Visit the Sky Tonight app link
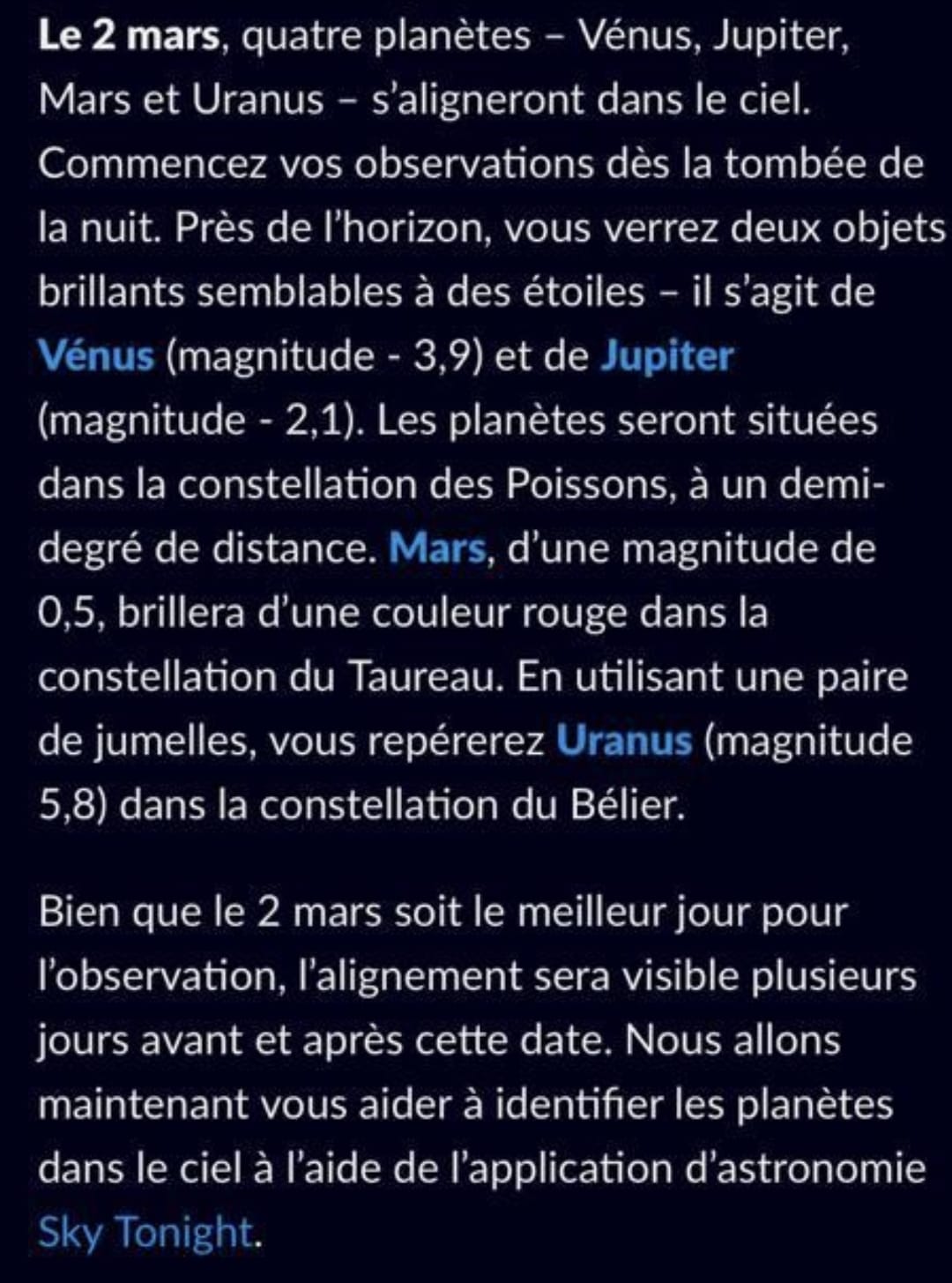952x1283 pixels. coord(145,1232)
